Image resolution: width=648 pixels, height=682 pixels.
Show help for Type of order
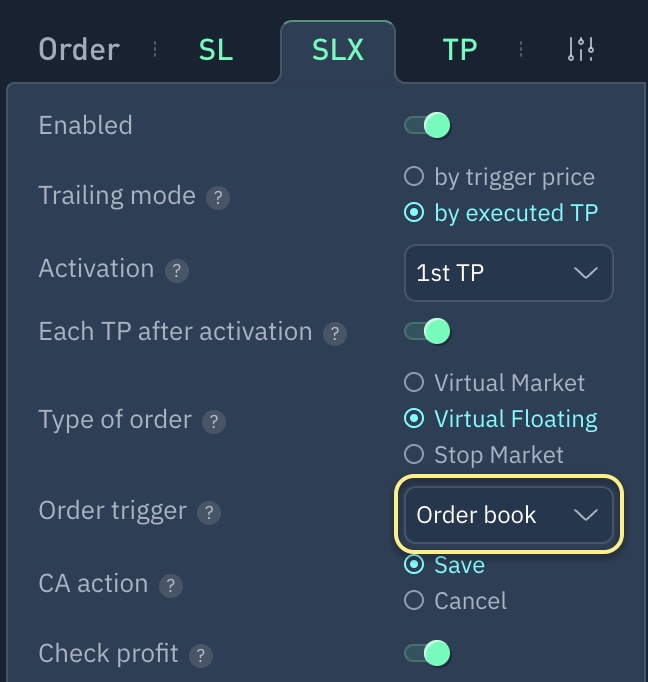[213, 421]
